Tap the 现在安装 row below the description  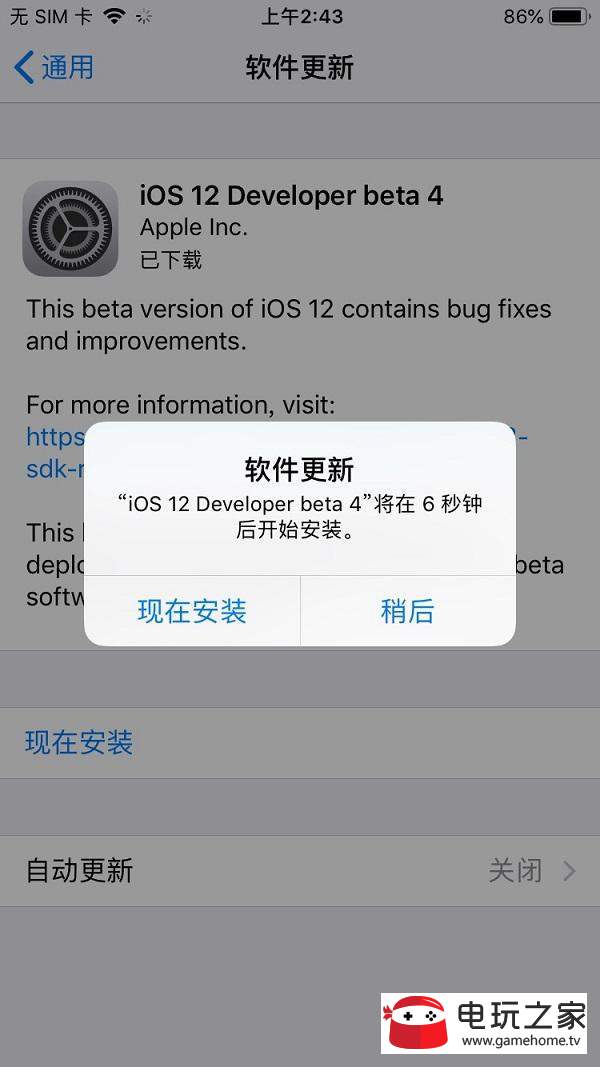(x=80, y=743)
